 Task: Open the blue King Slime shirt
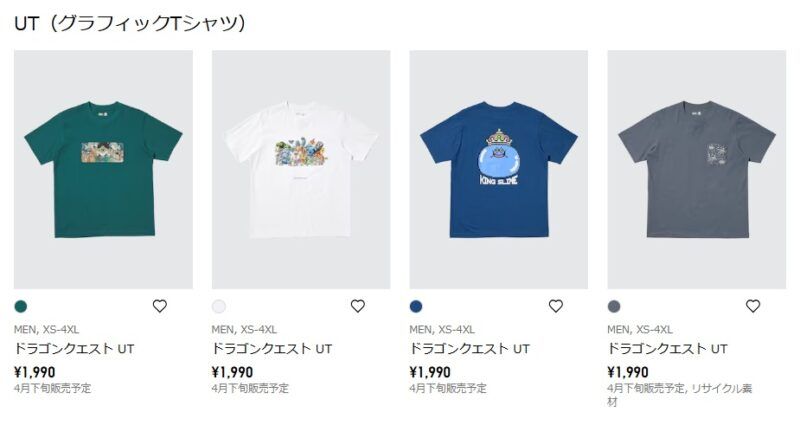pos(498,169)
